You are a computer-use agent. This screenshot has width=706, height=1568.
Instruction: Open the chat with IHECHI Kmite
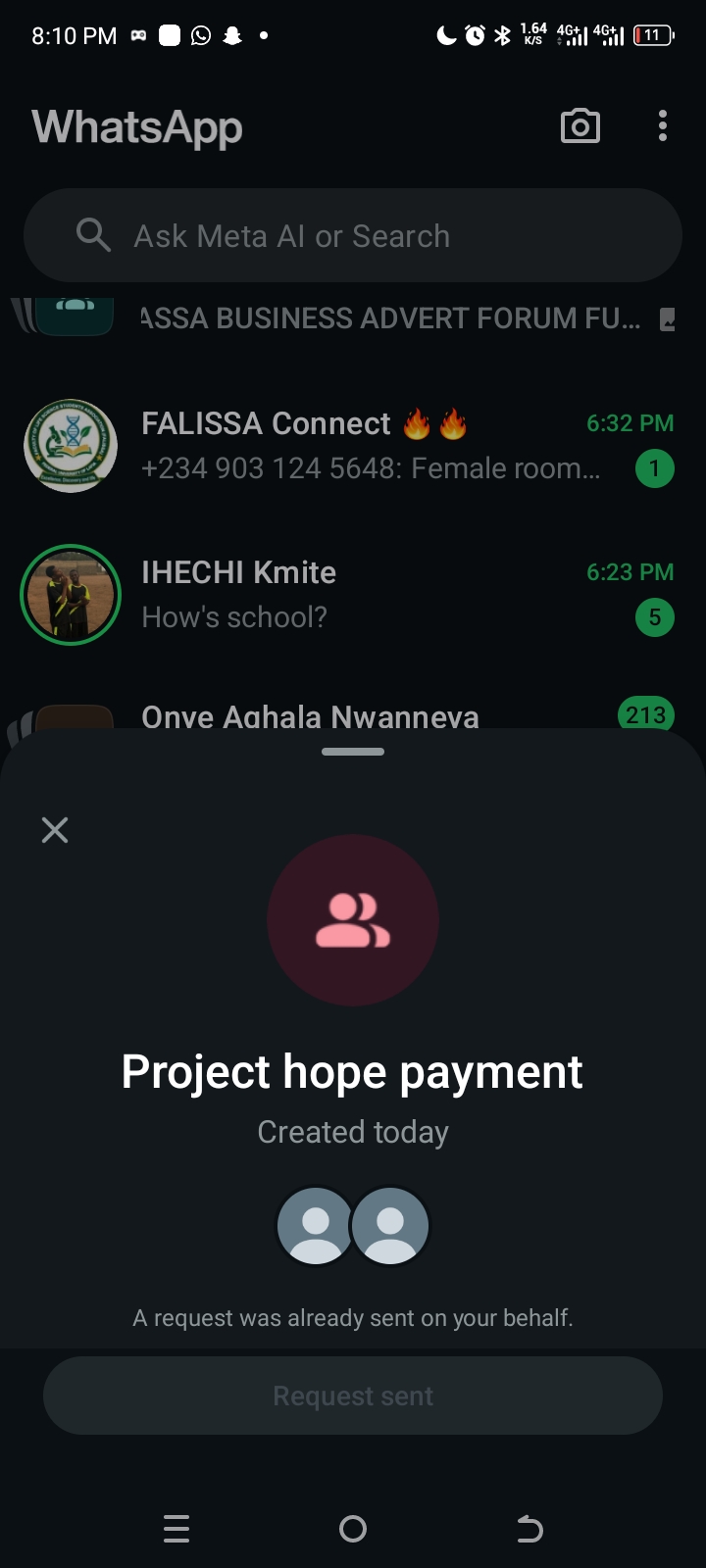[373, 595]
